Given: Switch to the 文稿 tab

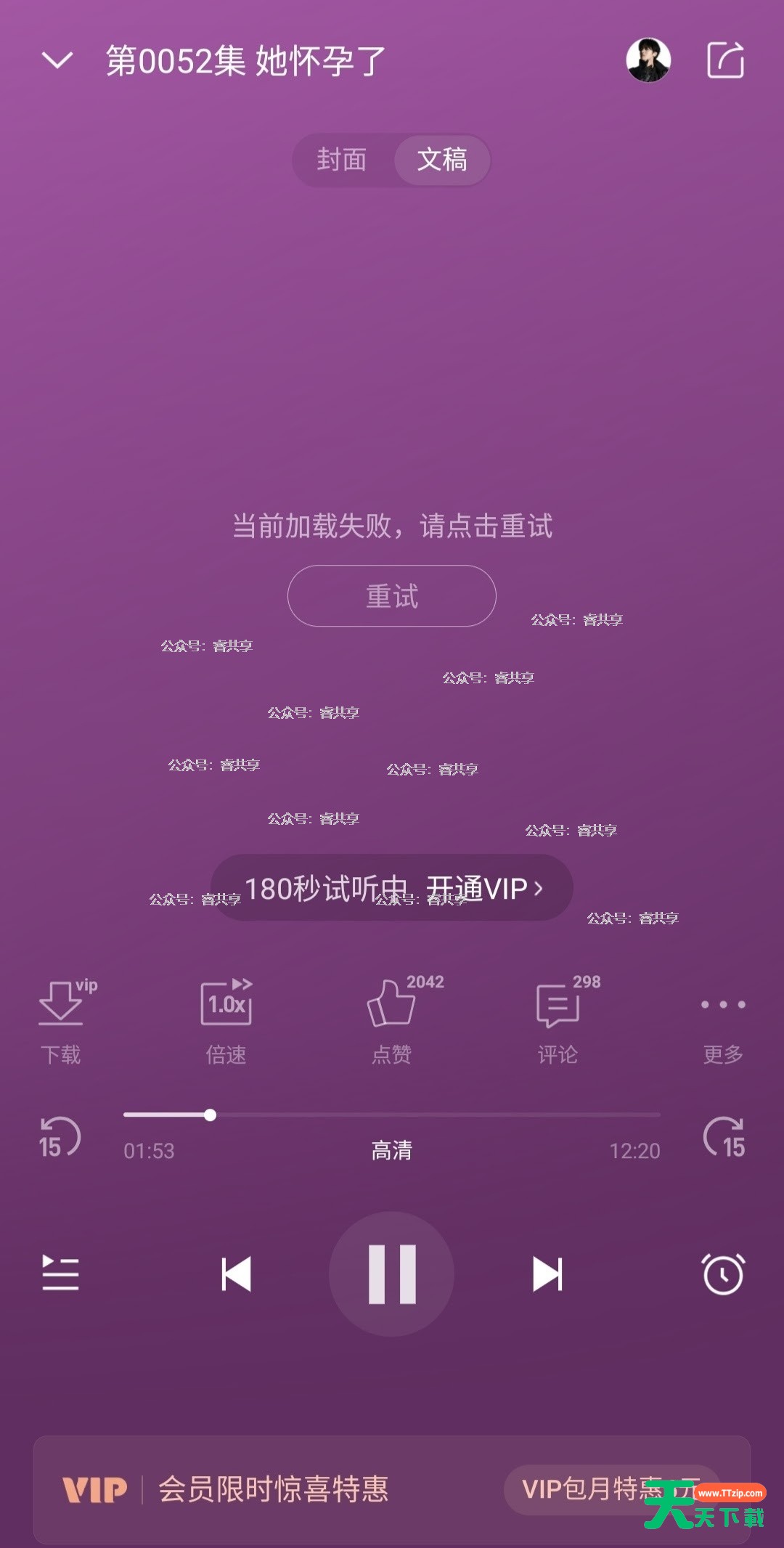Looking at the screenshot, I should coord(441,160).
